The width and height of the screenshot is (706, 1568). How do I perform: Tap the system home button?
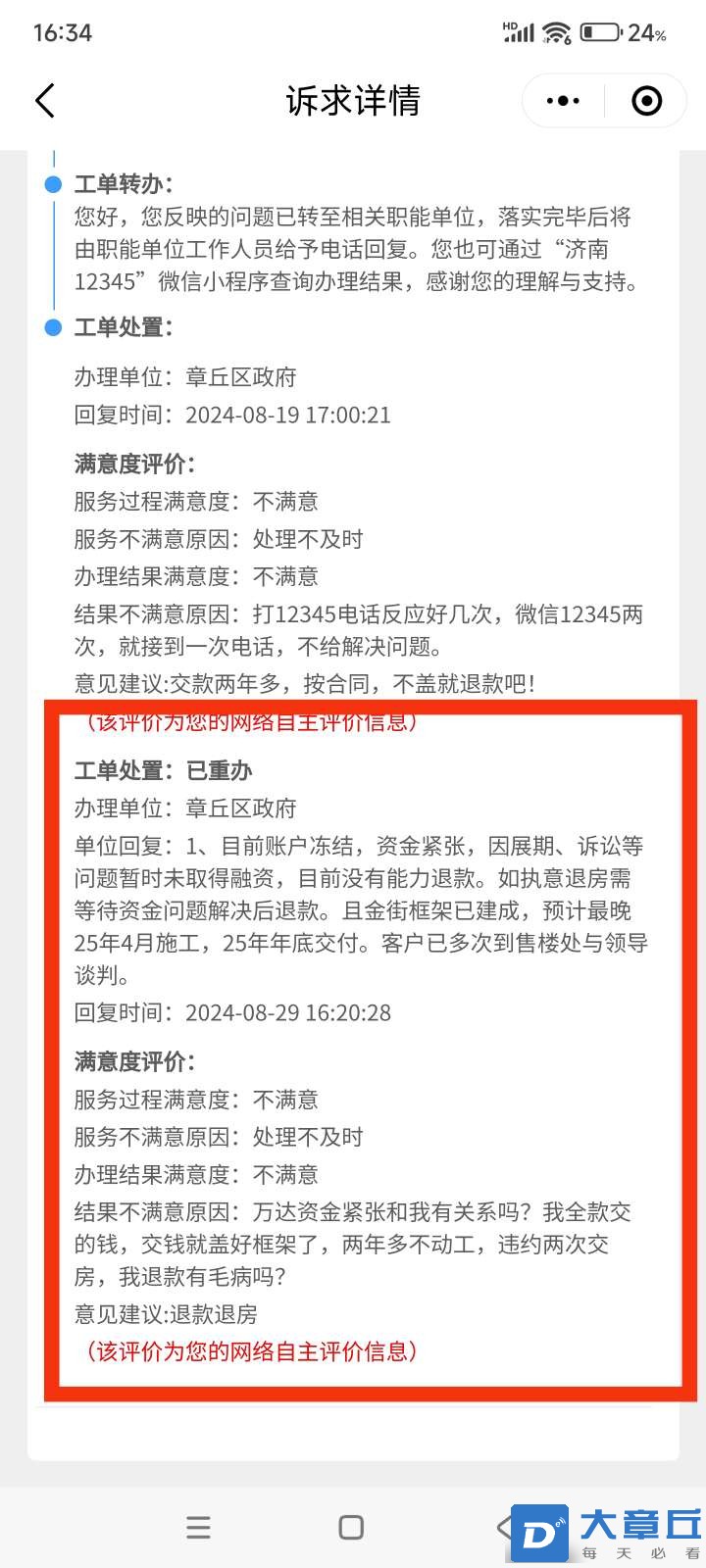[x=351, y=1527]
